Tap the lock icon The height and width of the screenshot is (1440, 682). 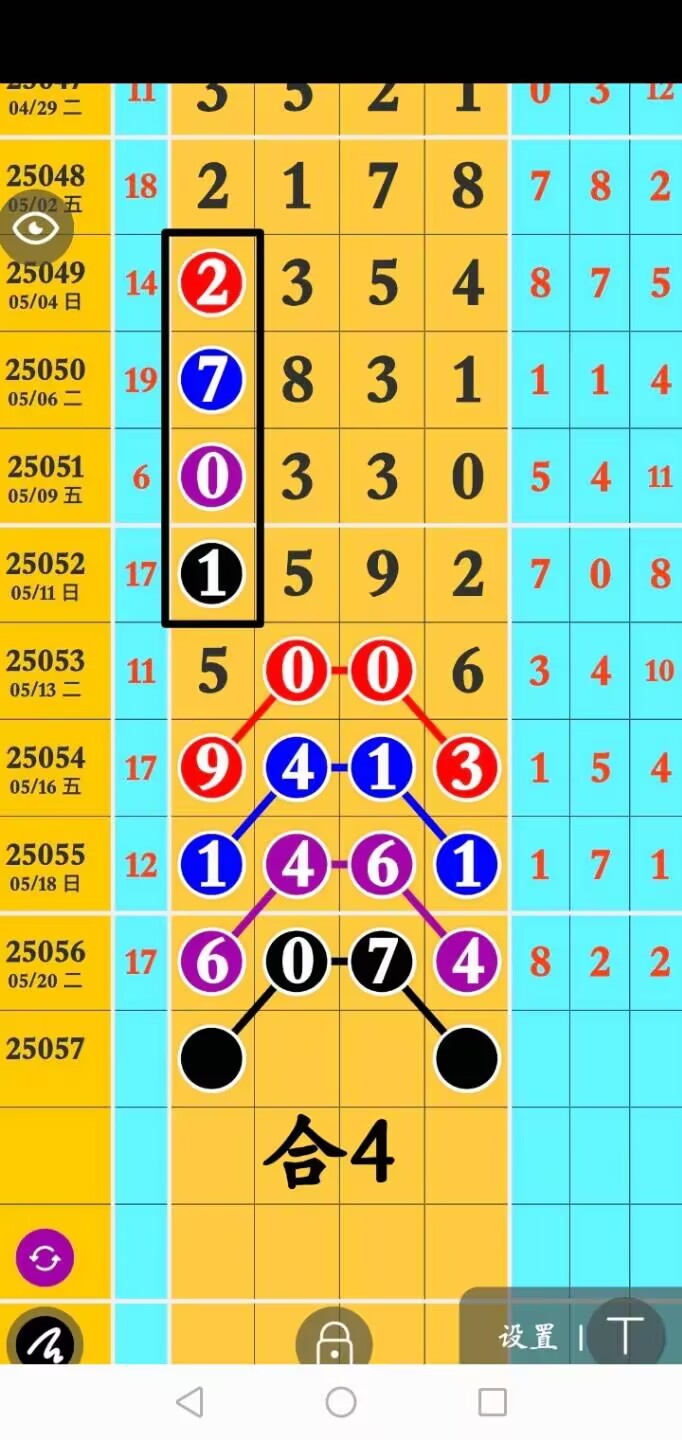click(334, 1340)
